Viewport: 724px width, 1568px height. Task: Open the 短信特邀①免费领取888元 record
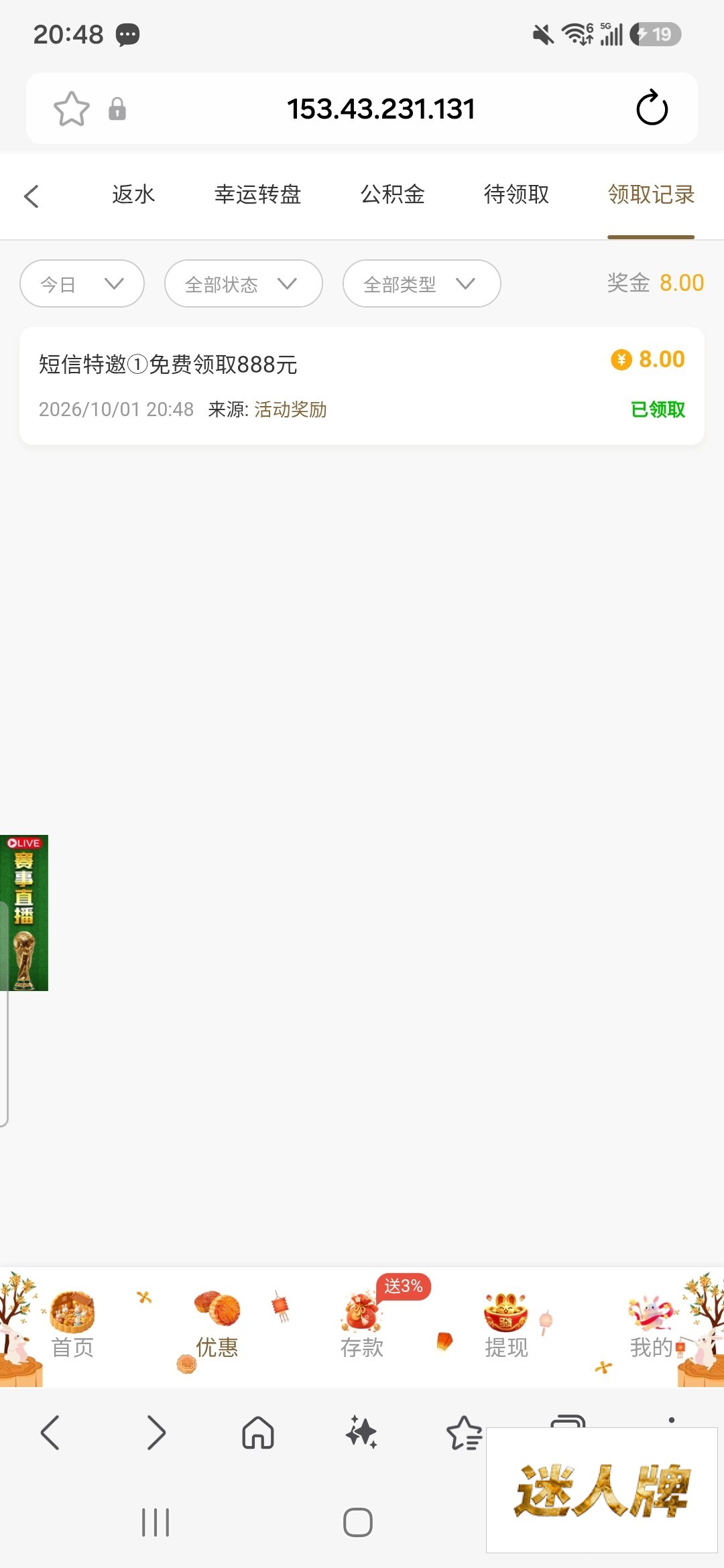click(362, 386)
